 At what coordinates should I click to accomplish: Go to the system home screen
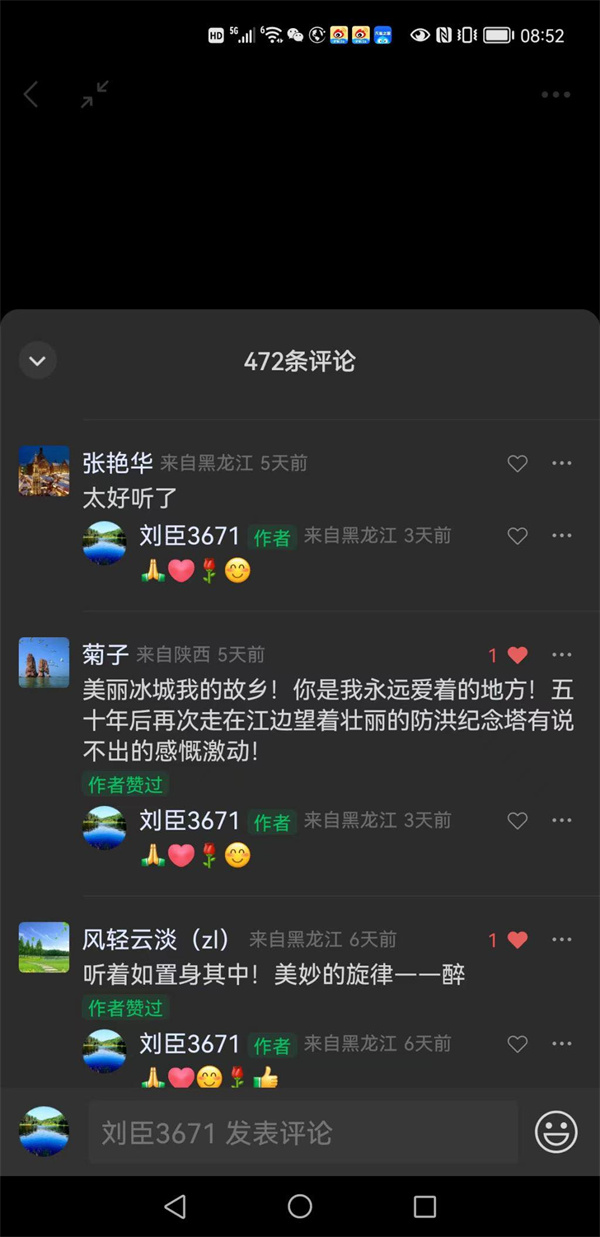point(300,1206)
